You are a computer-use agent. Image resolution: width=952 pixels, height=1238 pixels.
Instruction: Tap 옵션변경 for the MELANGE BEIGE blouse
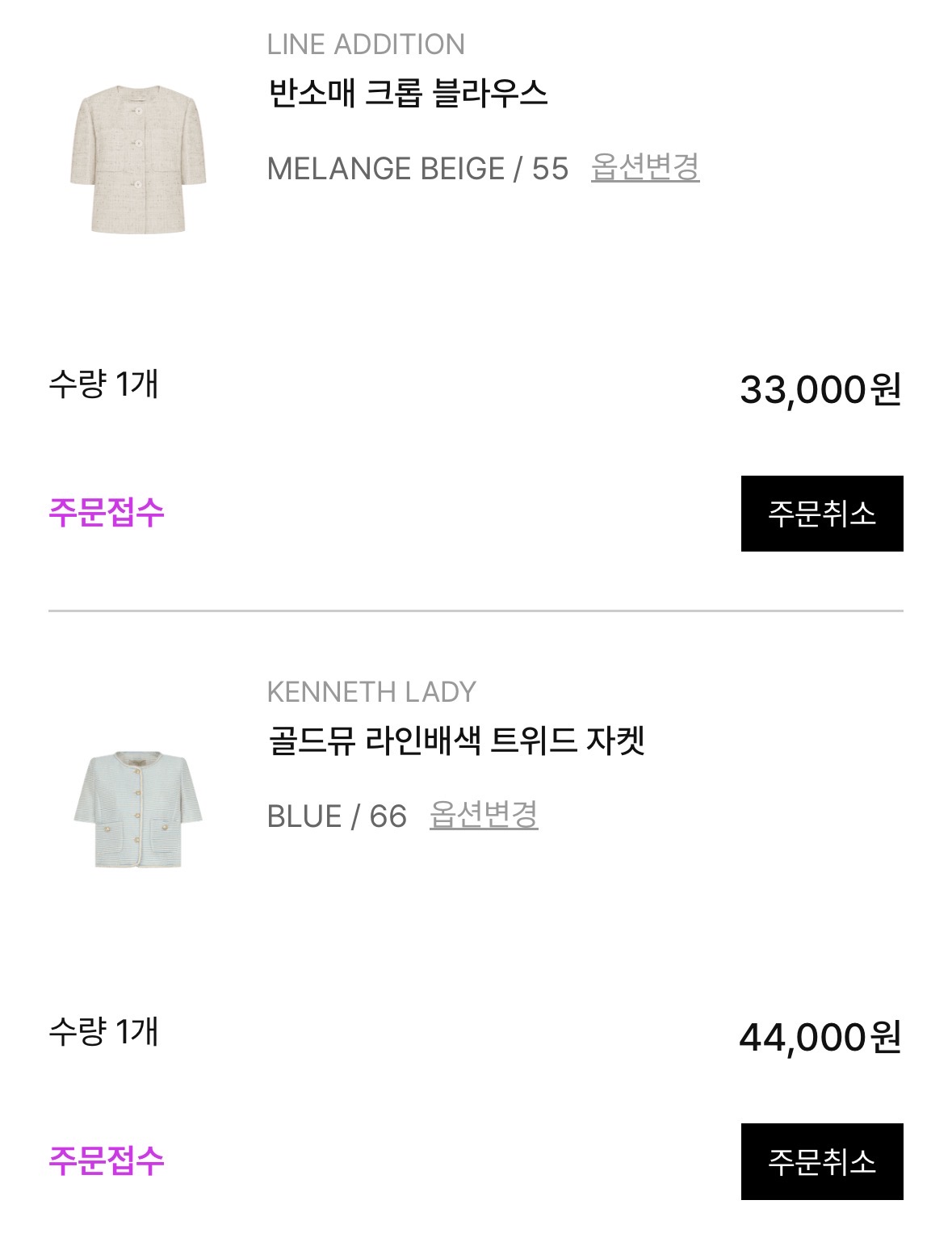644,167
